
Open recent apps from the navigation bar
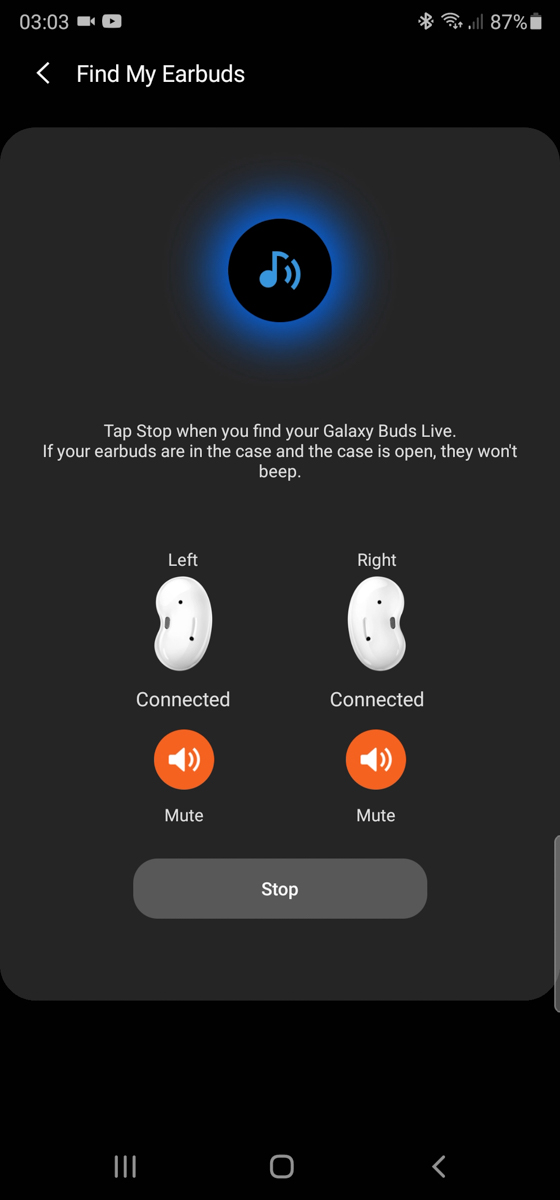point(125,1166)
